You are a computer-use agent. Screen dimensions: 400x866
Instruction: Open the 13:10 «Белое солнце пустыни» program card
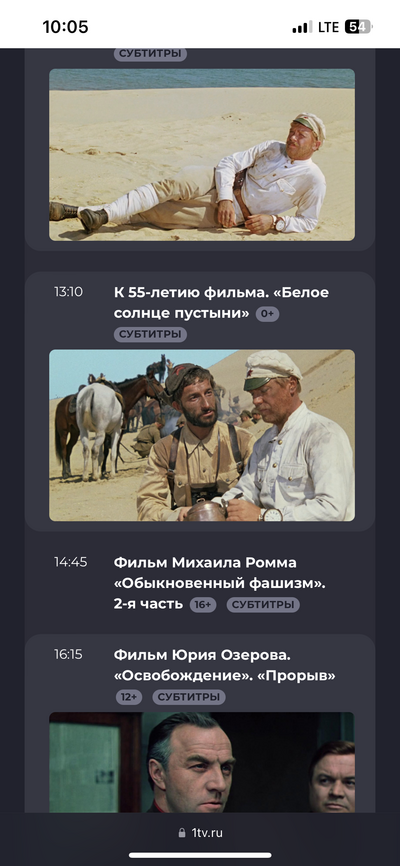(x=199, y=402)
